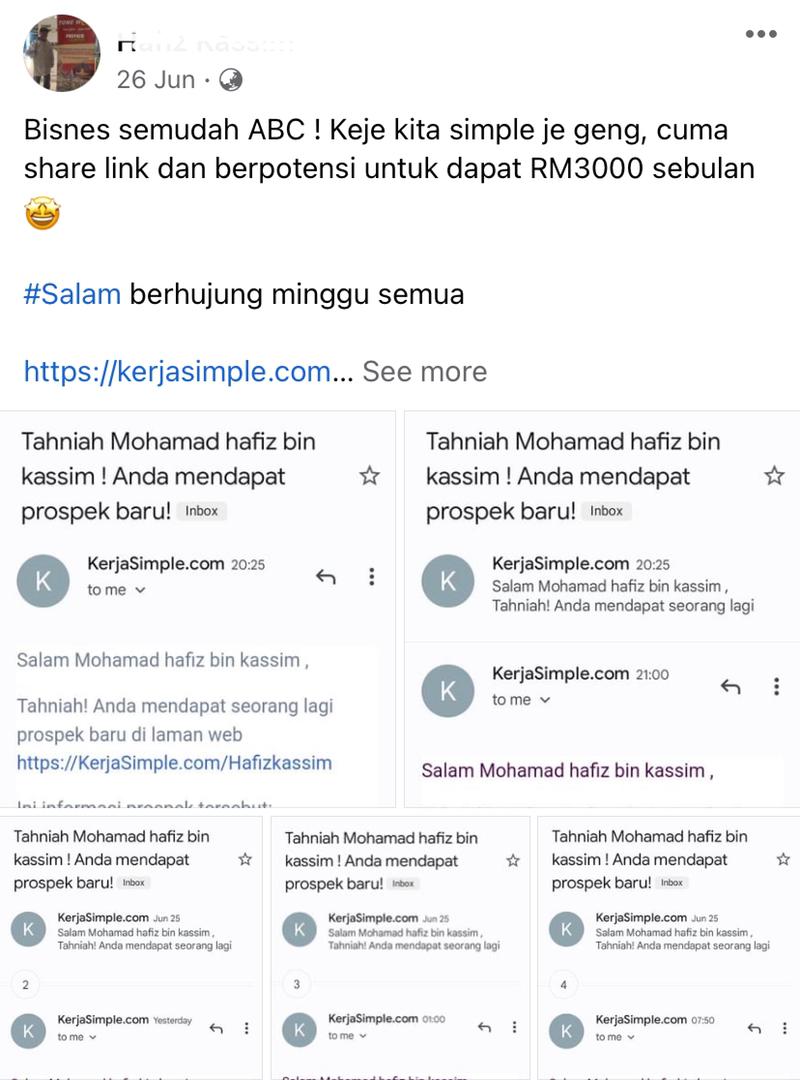Open the #Salam hashtag
The image size is (800, 1080).
pos(72,294)
